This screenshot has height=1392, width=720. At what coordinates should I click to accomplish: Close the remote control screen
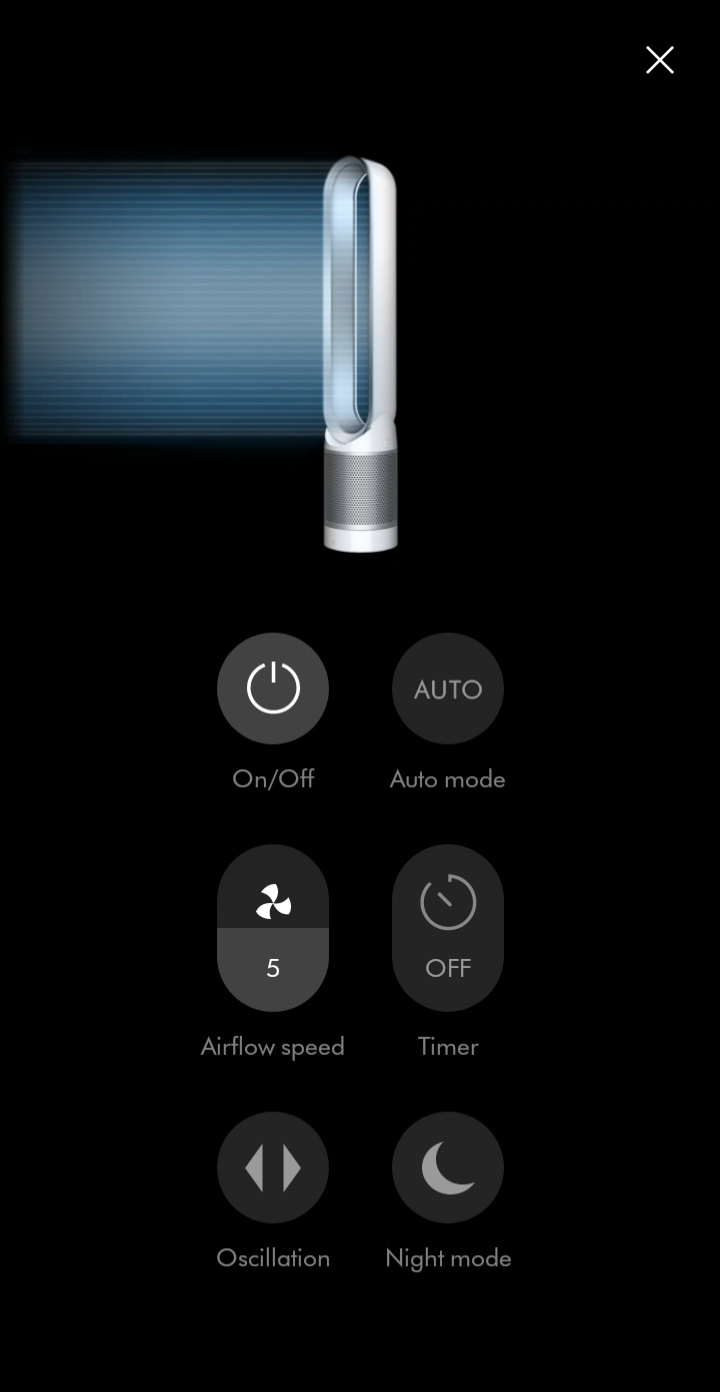659,60
